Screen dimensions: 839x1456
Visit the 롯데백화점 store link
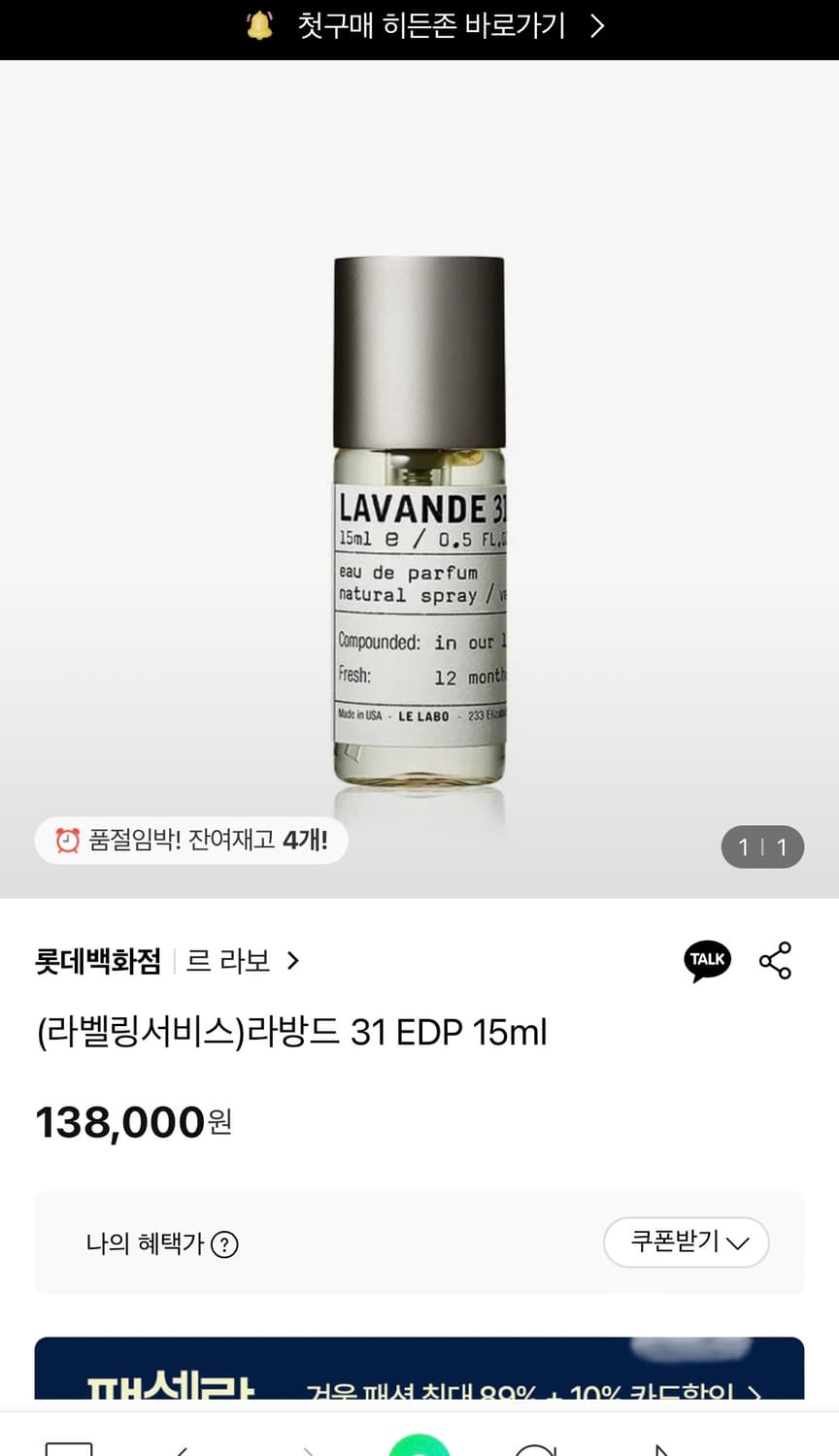pos(98,960)
